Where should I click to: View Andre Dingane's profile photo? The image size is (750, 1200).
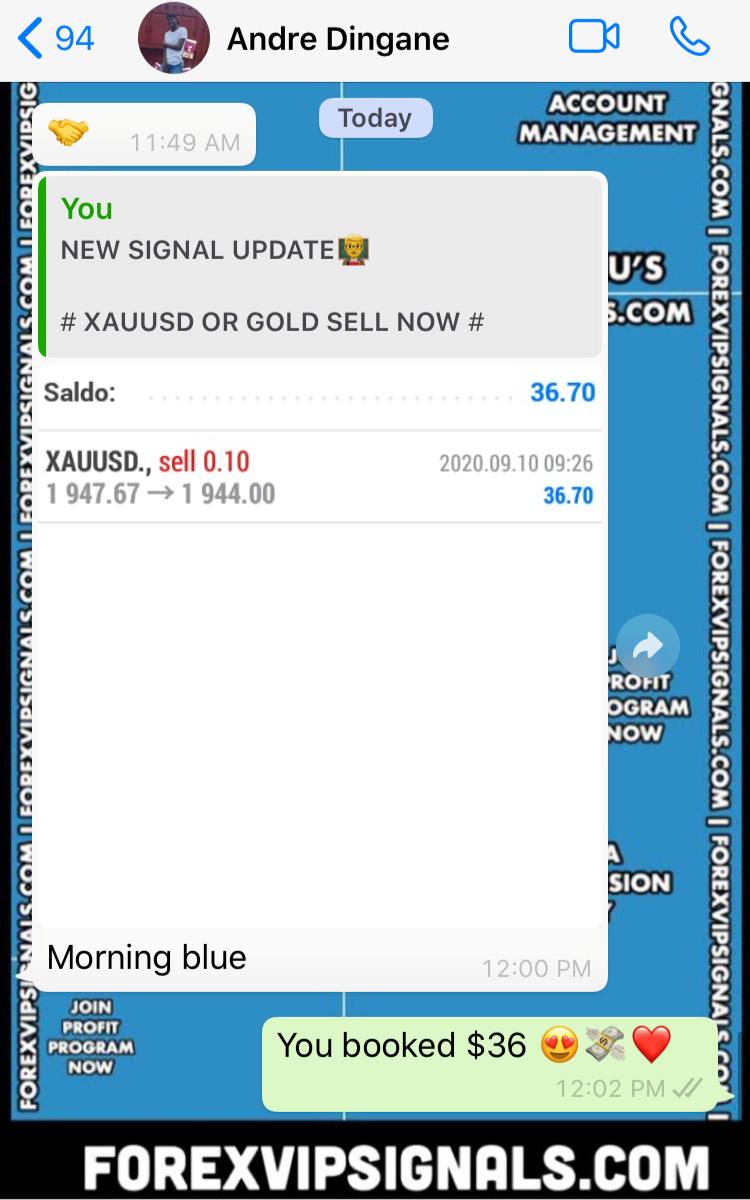coord(173,39)
